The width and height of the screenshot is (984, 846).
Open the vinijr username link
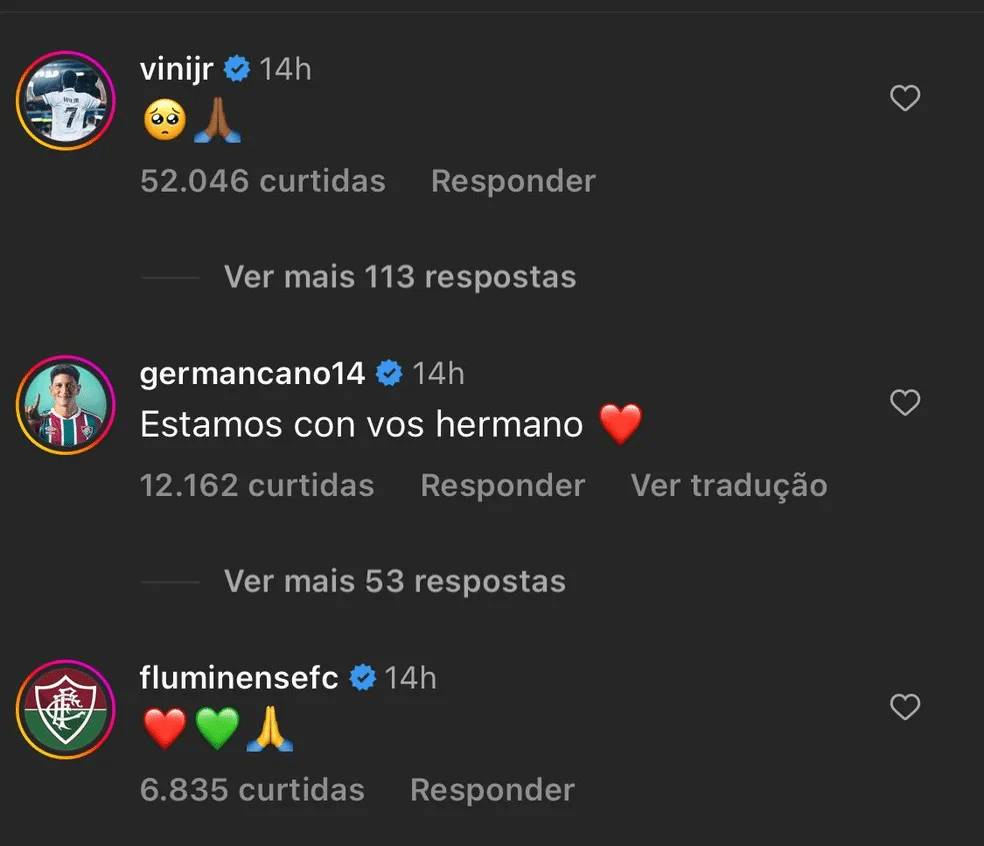179,68
